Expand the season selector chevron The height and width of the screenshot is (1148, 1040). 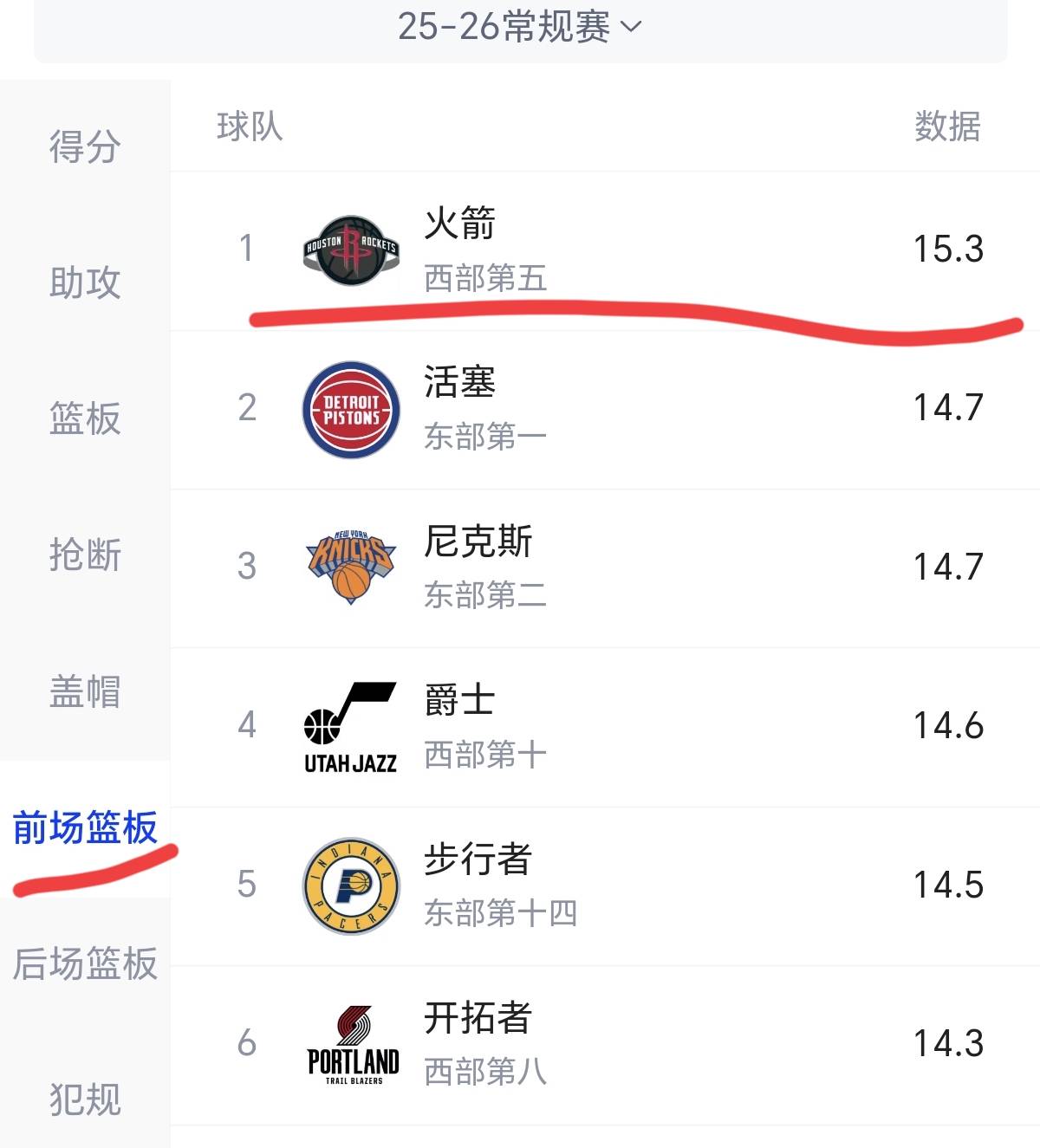(x=632, y=28)
